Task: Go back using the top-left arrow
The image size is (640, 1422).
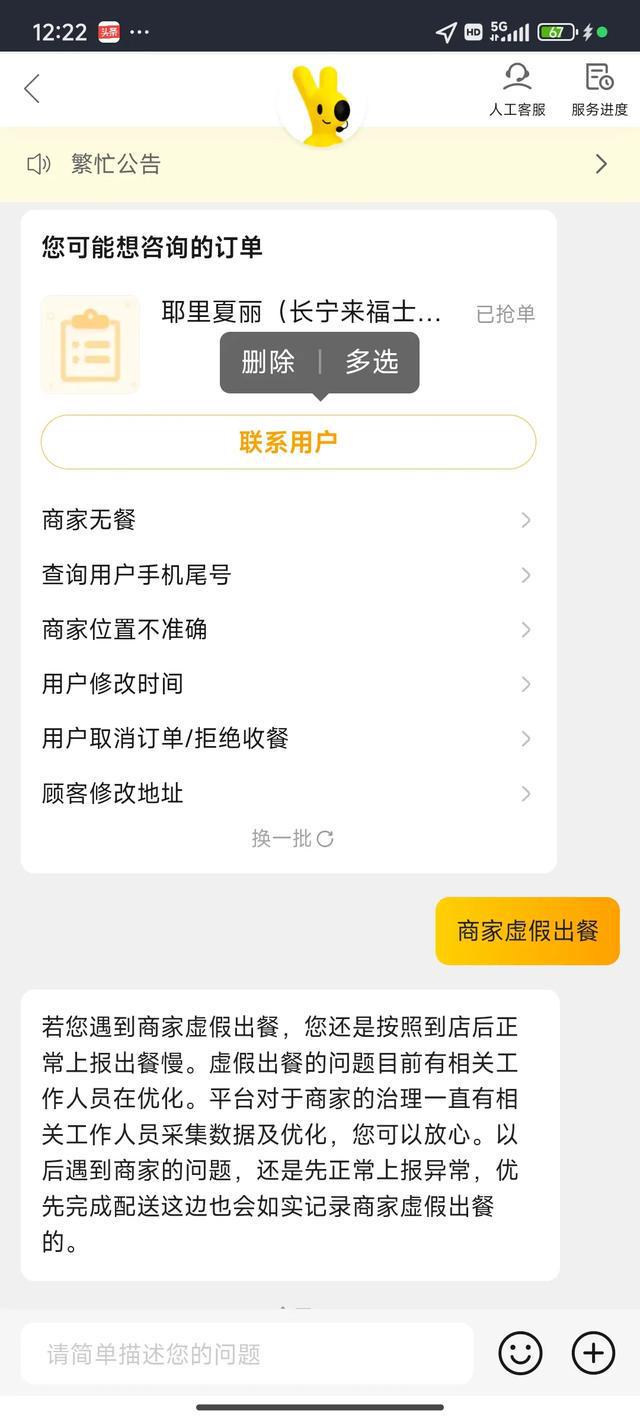Action: tap(32, 89)
